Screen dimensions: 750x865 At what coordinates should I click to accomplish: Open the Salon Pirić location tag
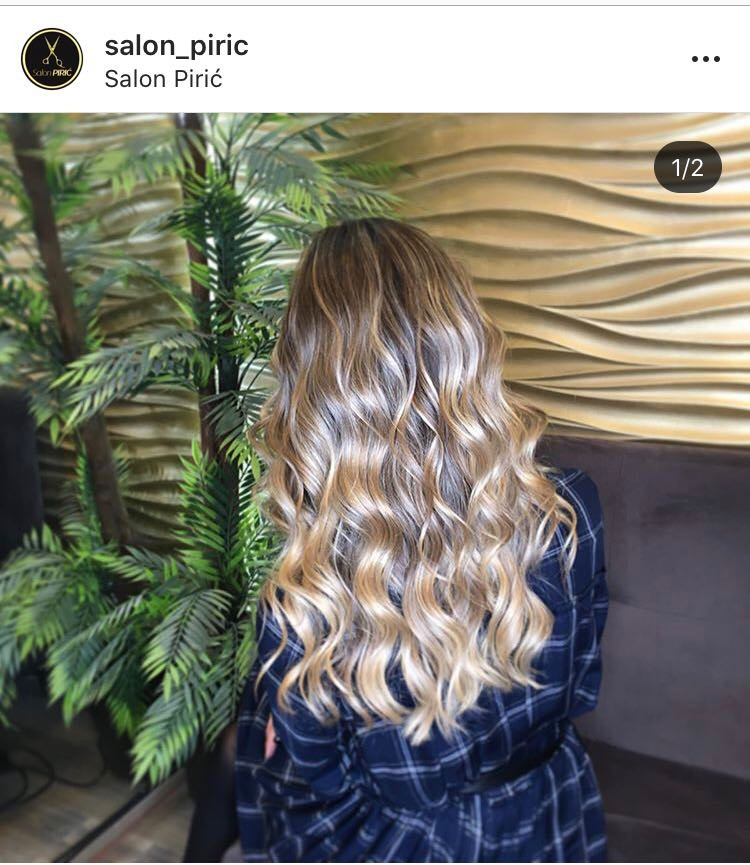163,79
